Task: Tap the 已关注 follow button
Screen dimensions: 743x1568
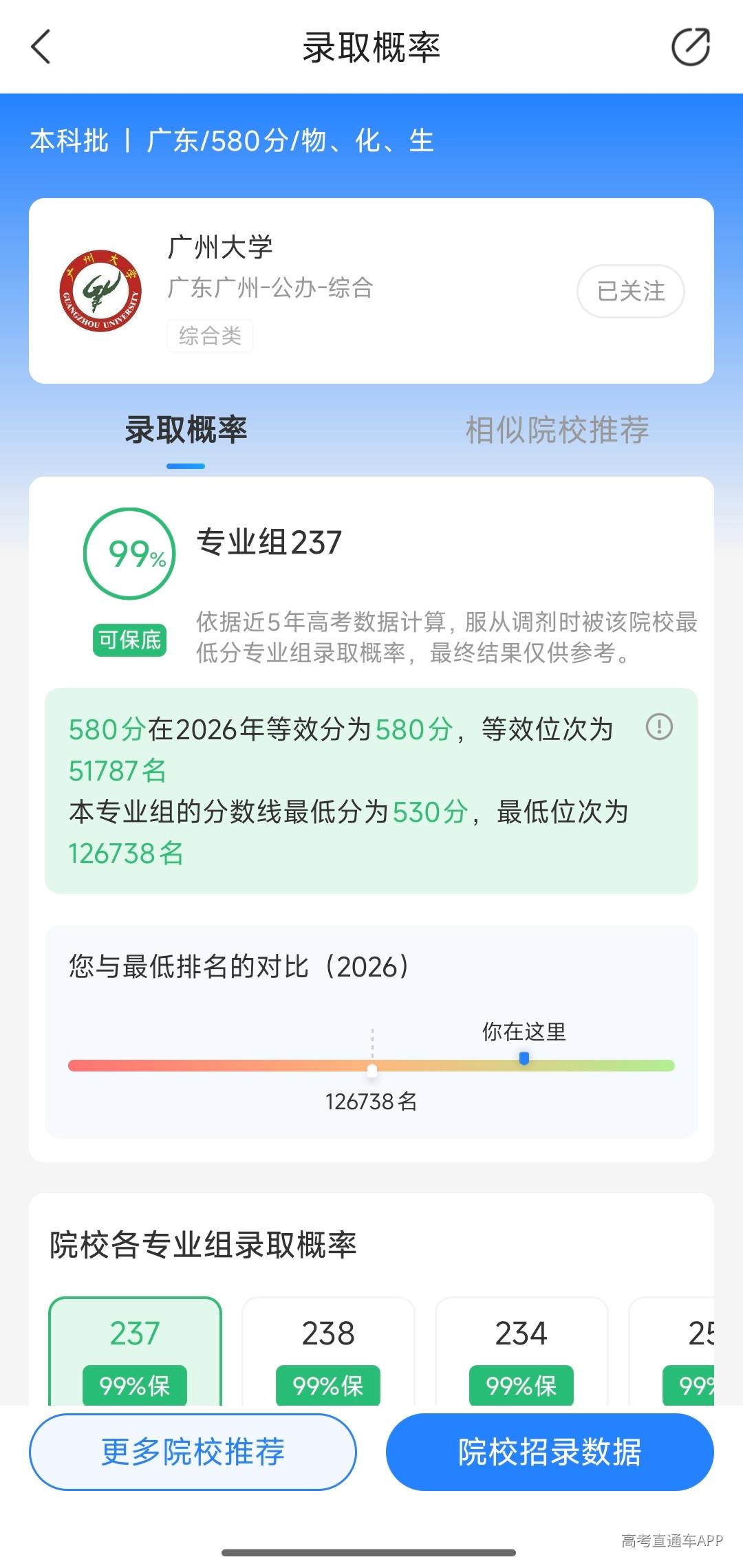Action: point(630,291)
